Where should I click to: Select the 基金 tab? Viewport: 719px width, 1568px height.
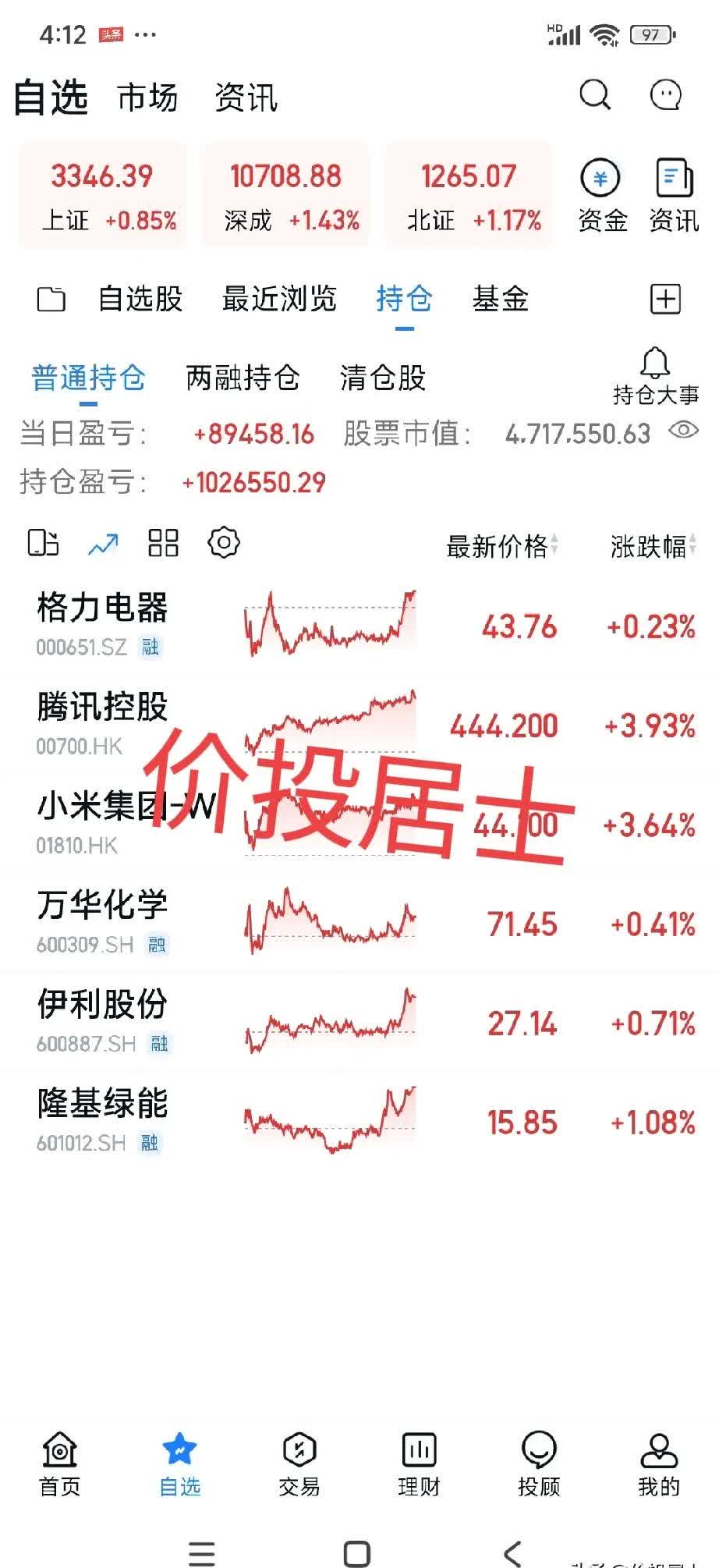pyautogui.click(x=500, y=299)
